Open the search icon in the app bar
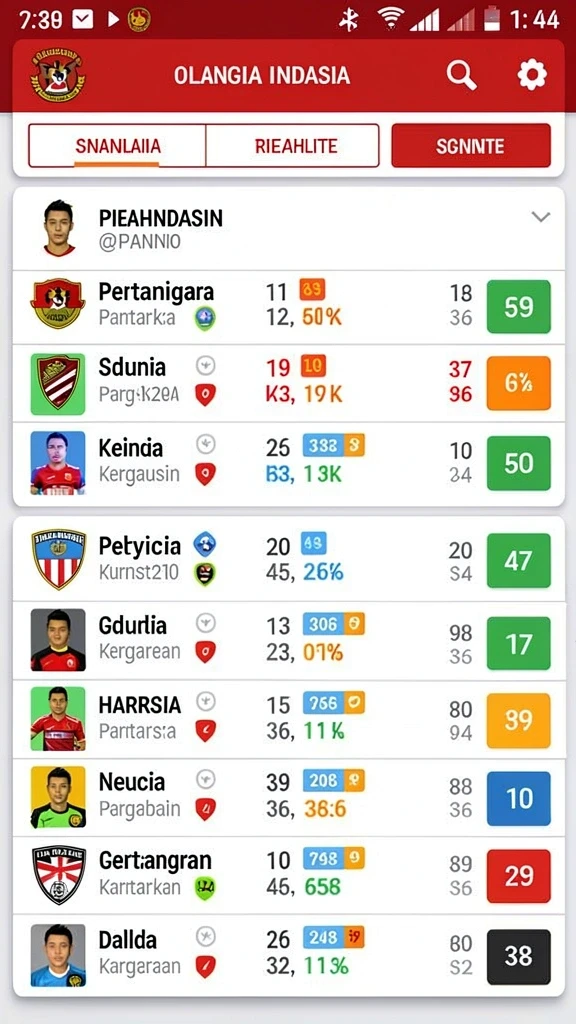 [x=461, y=76]
